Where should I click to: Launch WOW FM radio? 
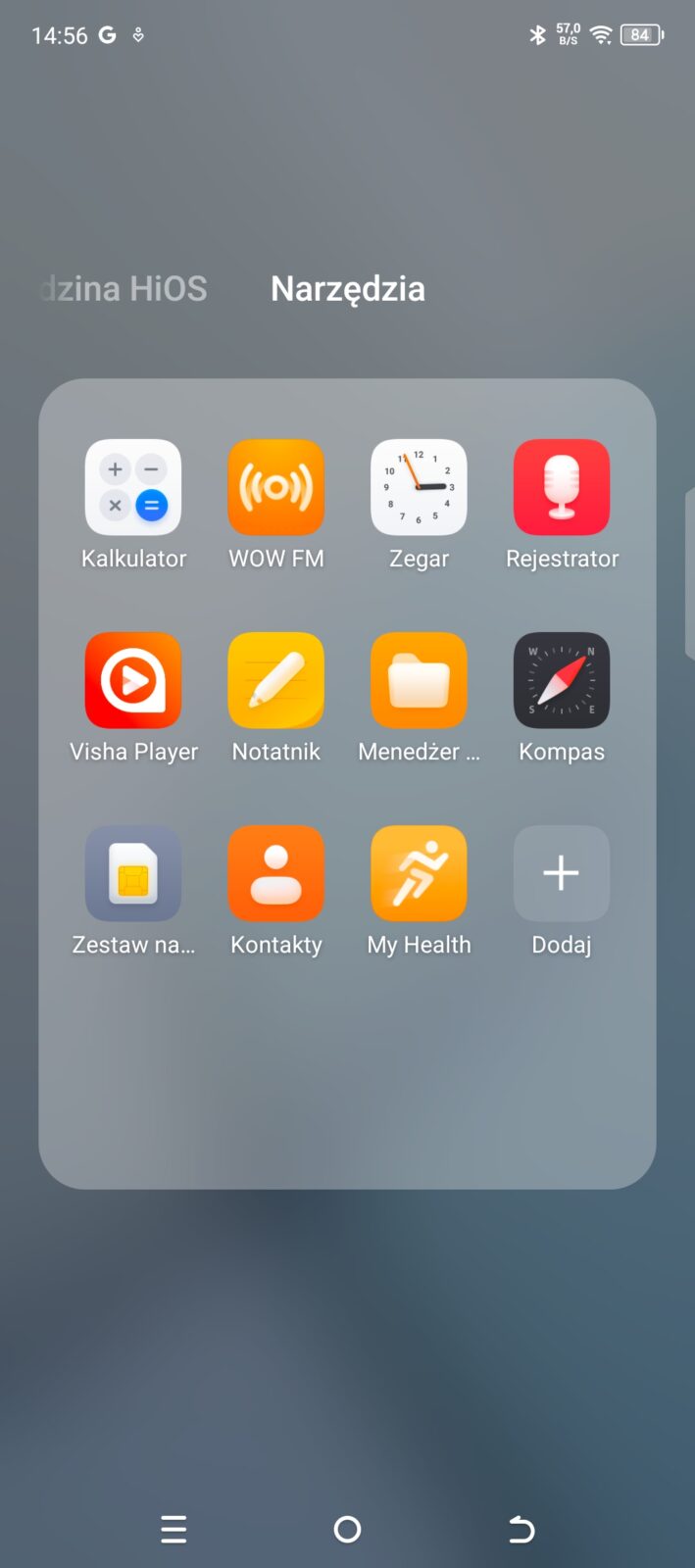point(276,487)
